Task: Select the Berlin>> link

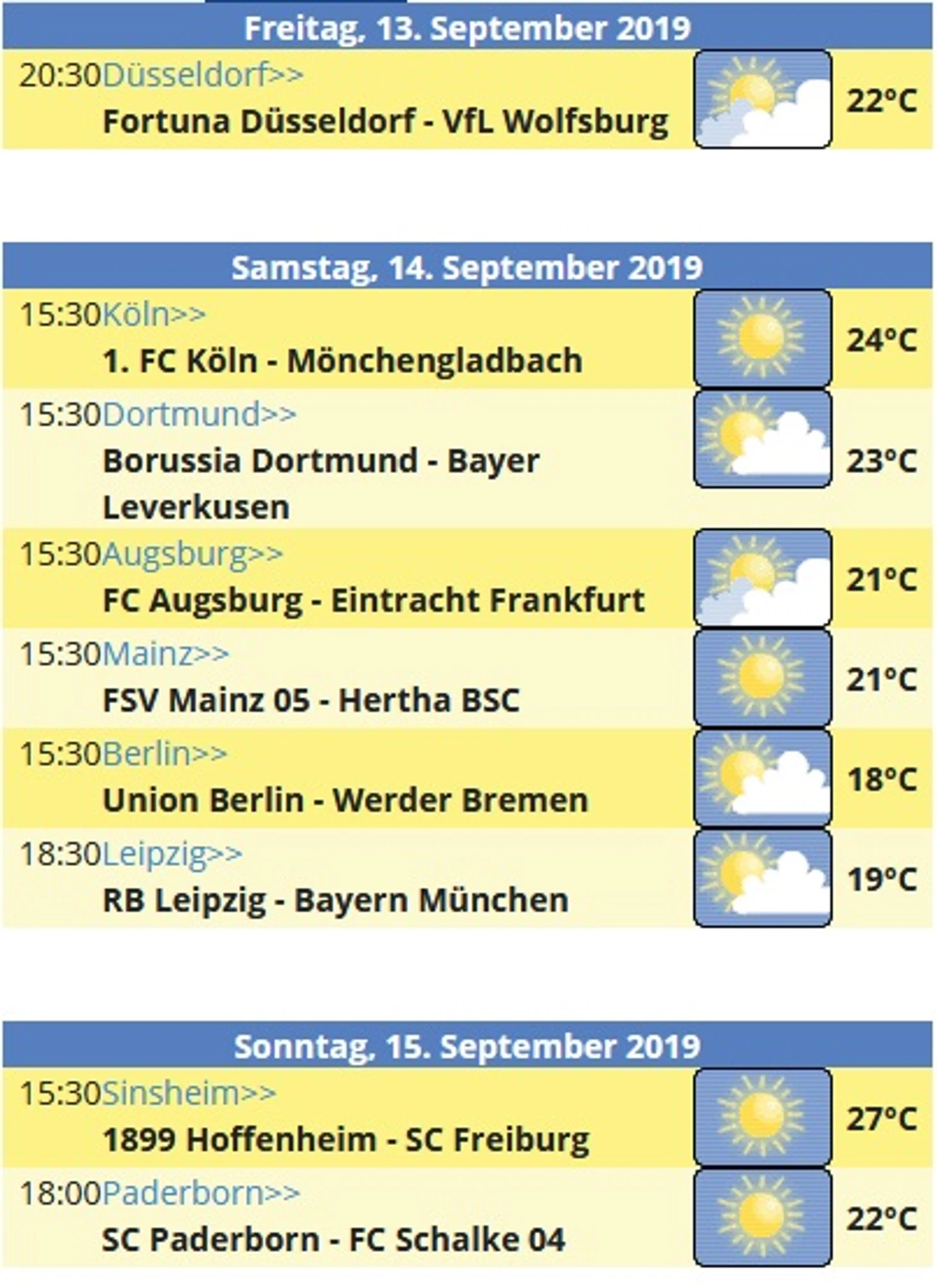Action: point(164,753)
